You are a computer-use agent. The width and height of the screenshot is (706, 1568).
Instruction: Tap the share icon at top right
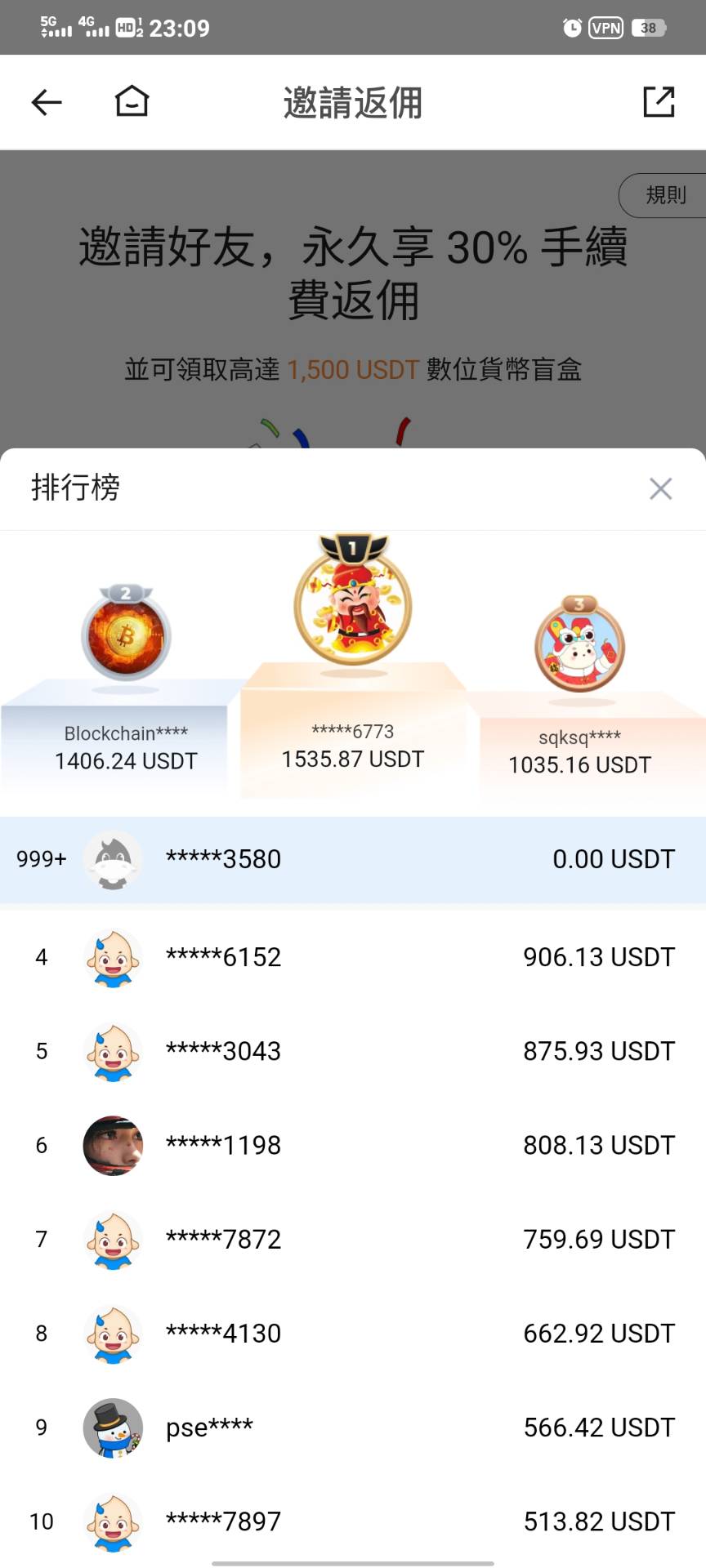click(x=659, y=102)
